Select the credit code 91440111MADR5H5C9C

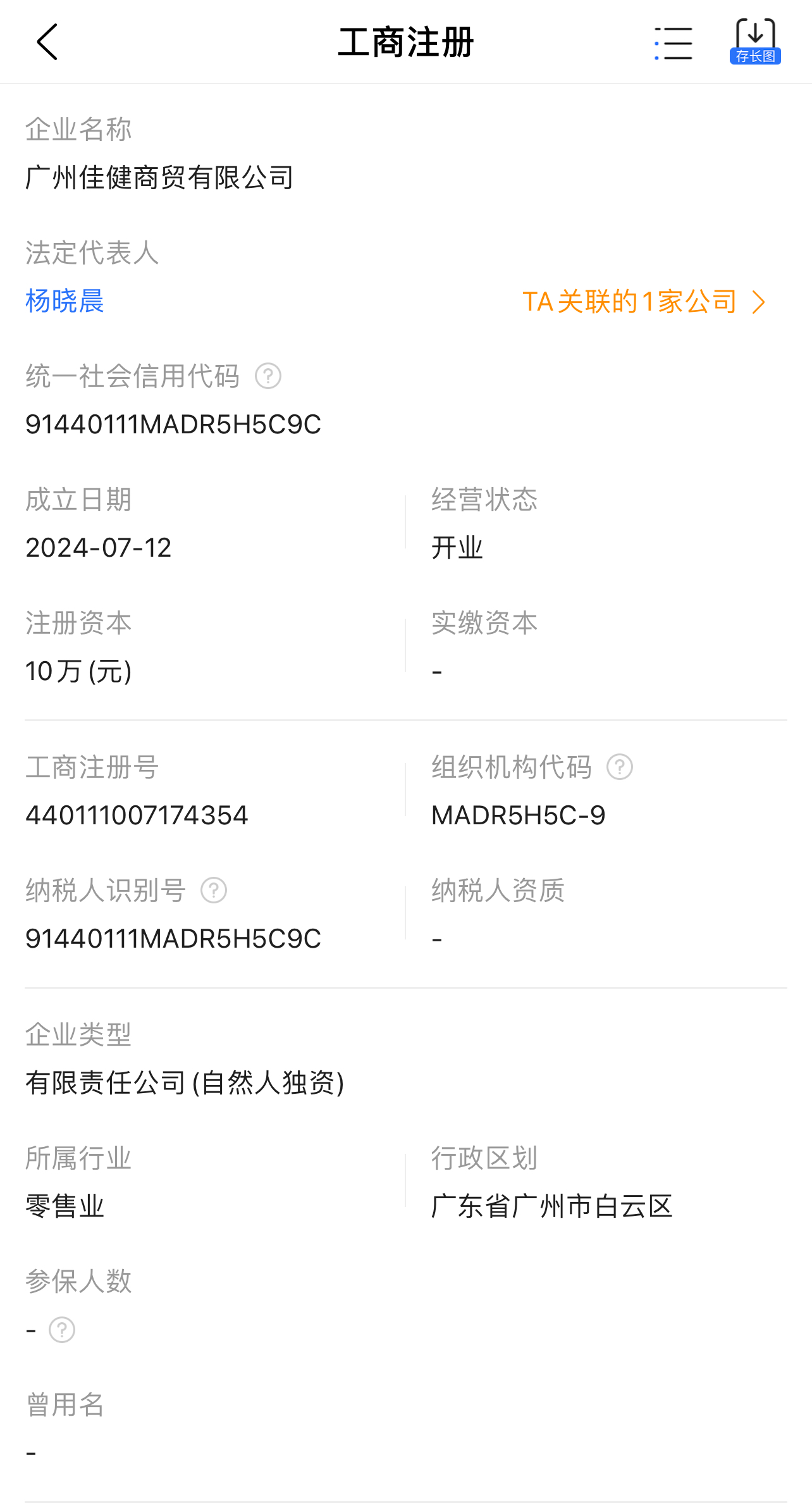[173, 424]
